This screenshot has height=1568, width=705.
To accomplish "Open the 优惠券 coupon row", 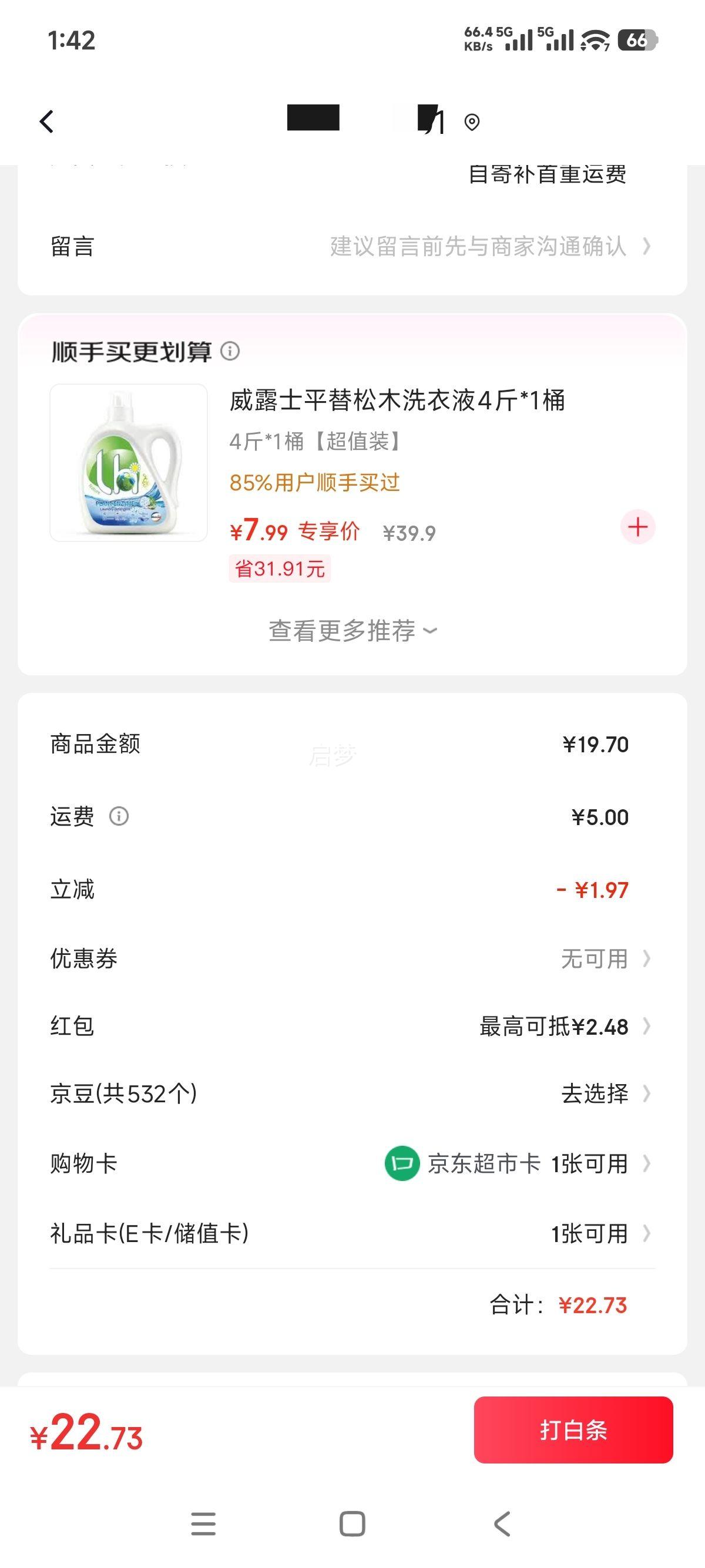I will (352, 958).
